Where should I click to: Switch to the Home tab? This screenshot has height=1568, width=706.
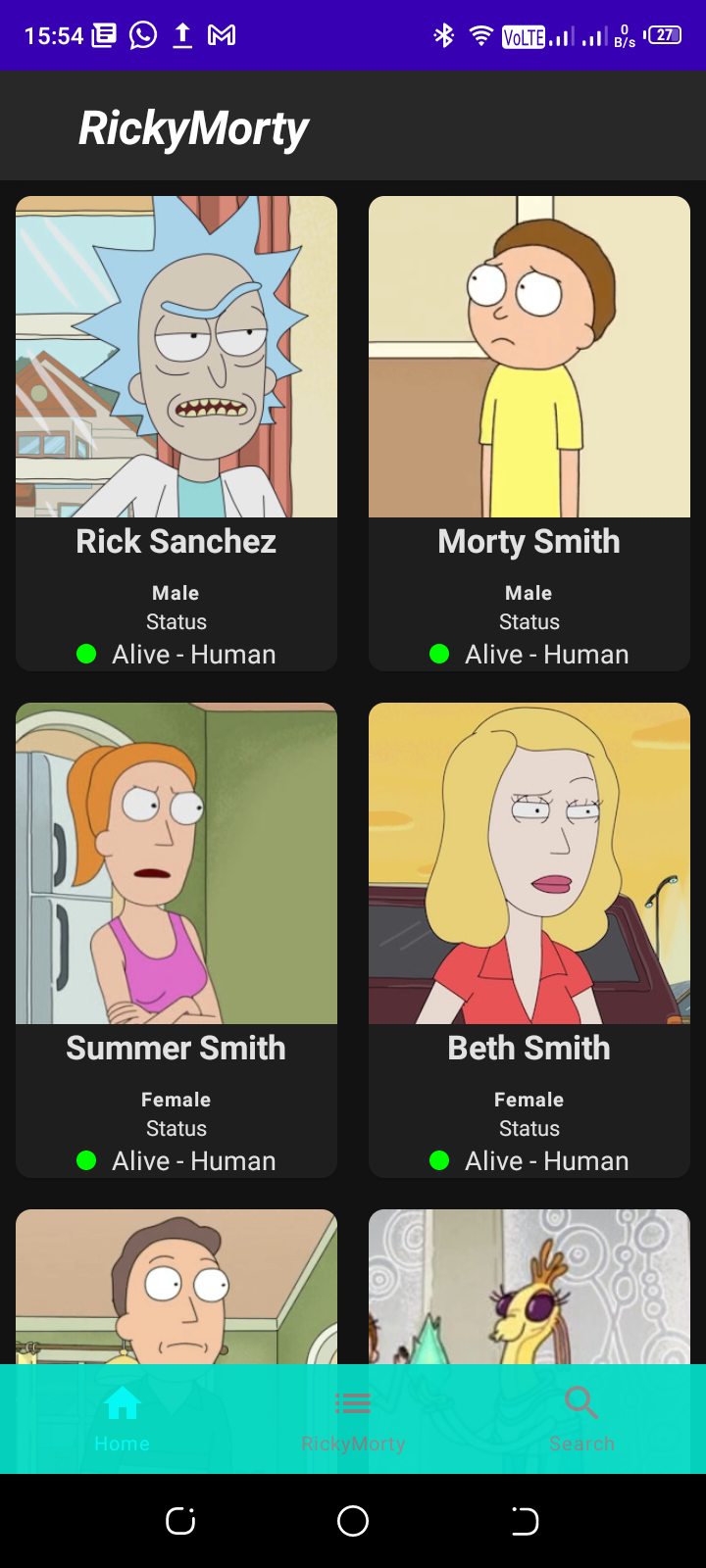pos(123,1419)
